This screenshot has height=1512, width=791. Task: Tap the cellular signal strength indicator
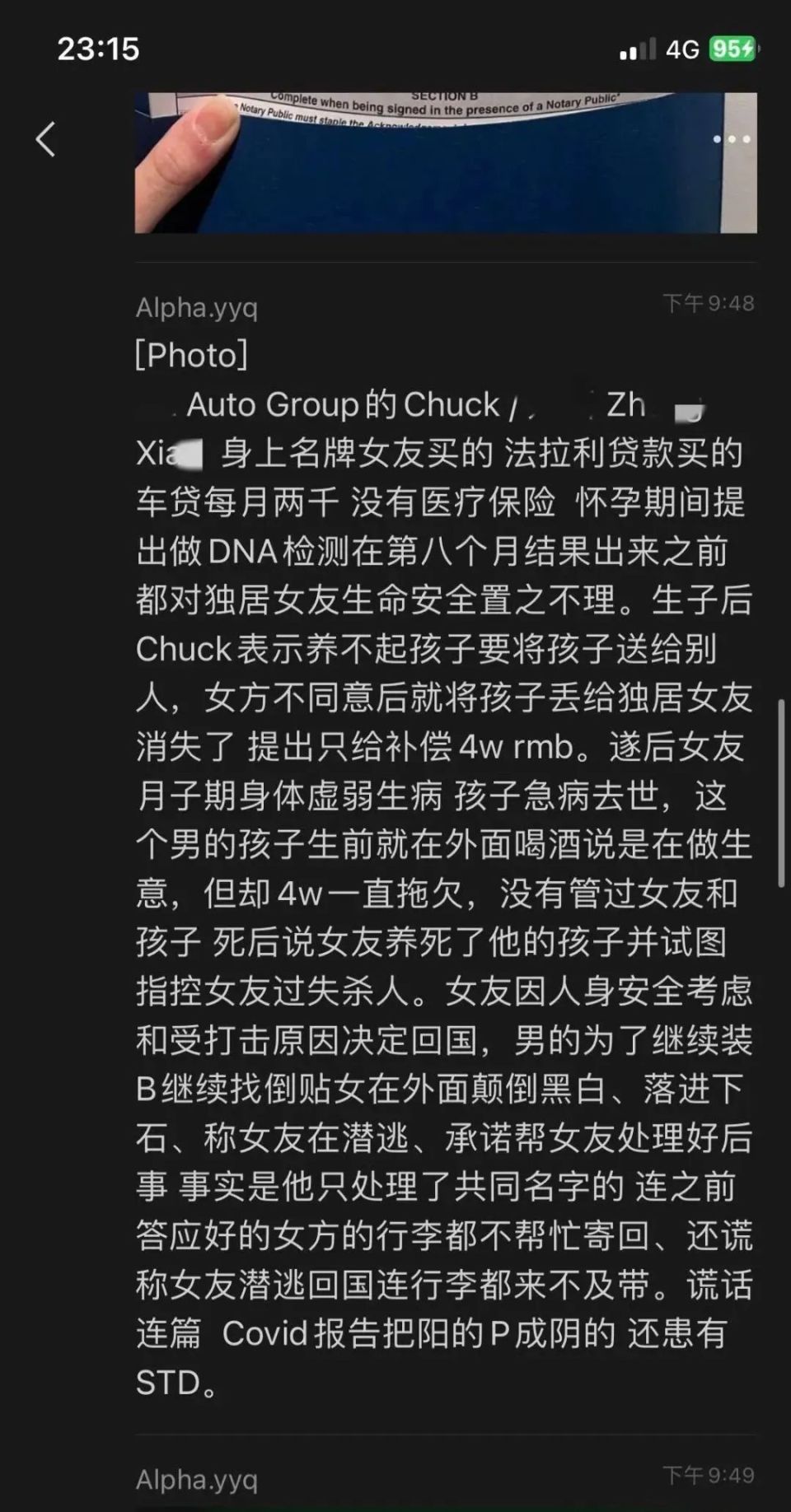pyautogui.click(x=639, y=51)
